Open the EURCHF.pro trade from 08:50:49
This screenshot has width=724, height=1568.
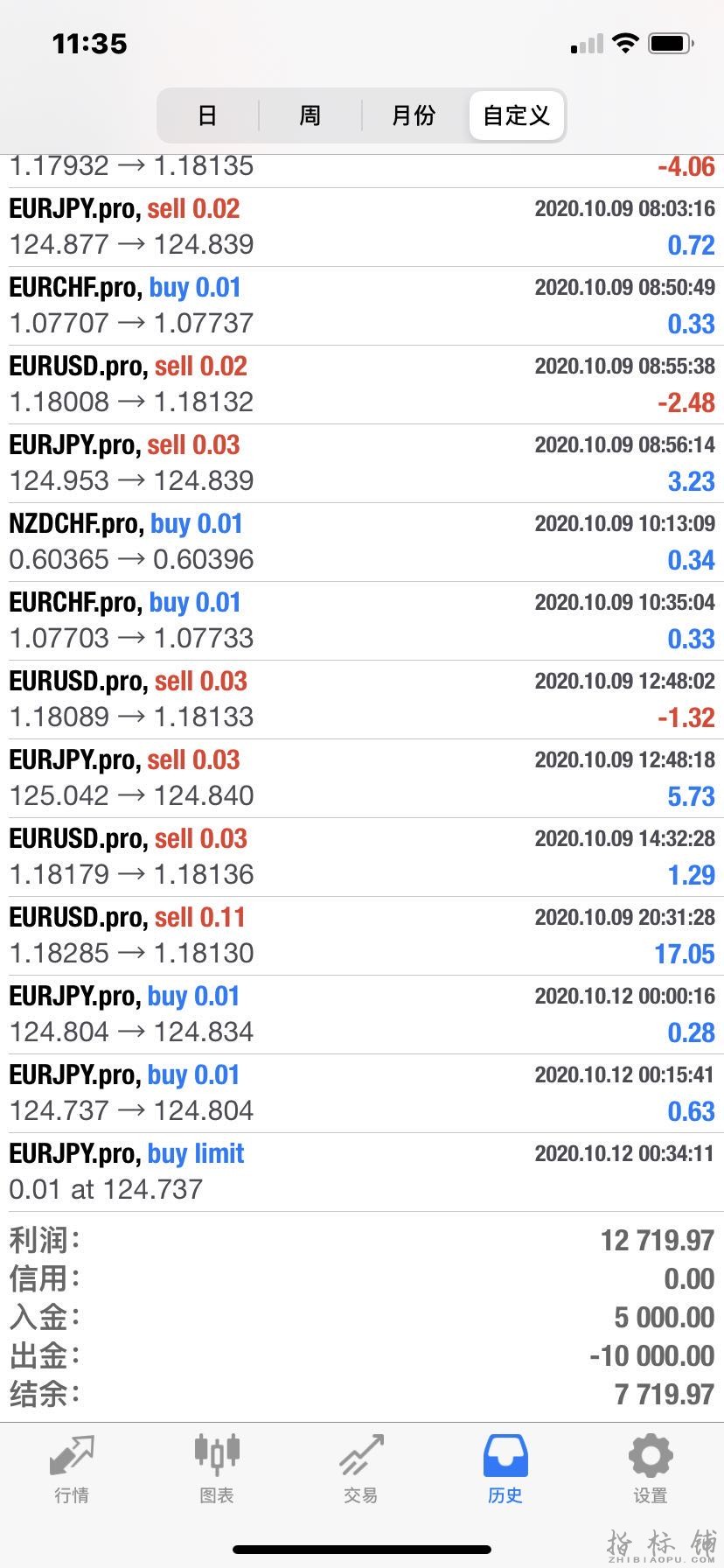click(362, 305)
